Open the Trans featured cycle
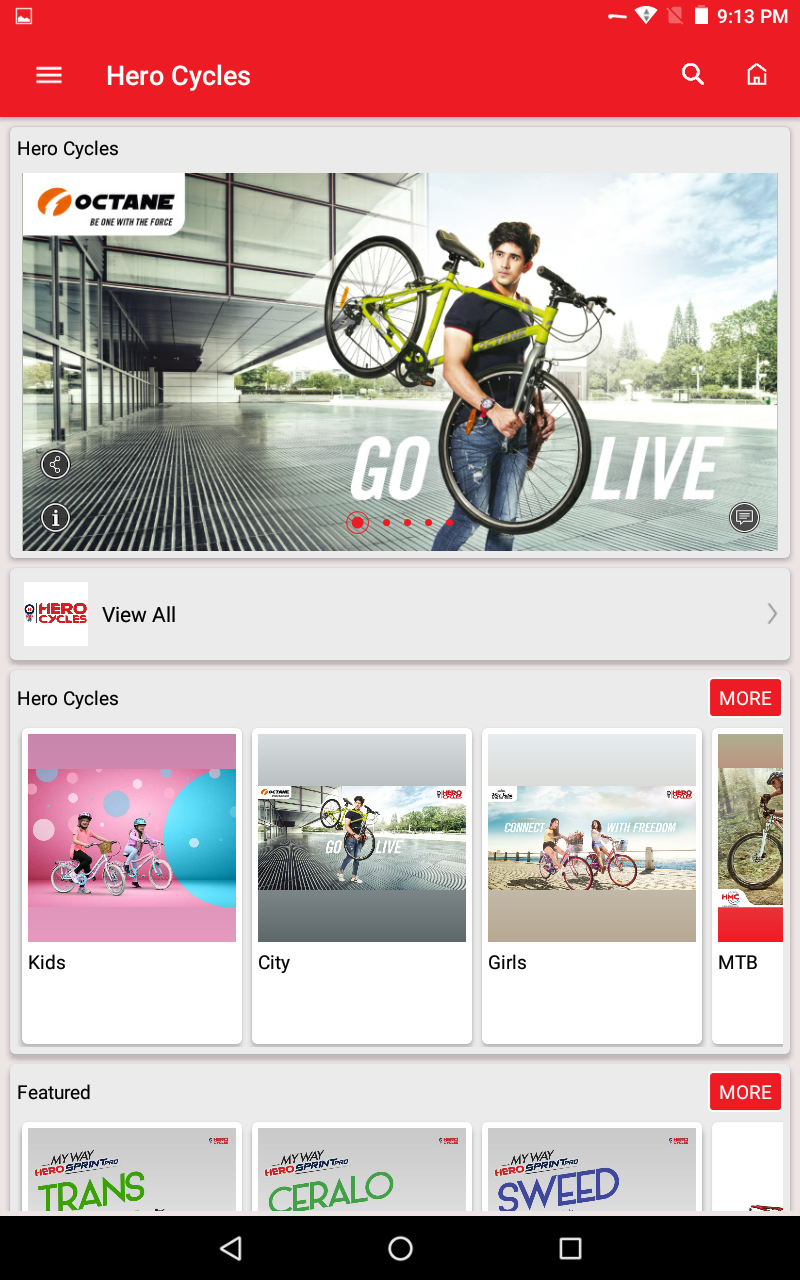Viewport: 800px width, 1280px height. (x=132, y=1170)
